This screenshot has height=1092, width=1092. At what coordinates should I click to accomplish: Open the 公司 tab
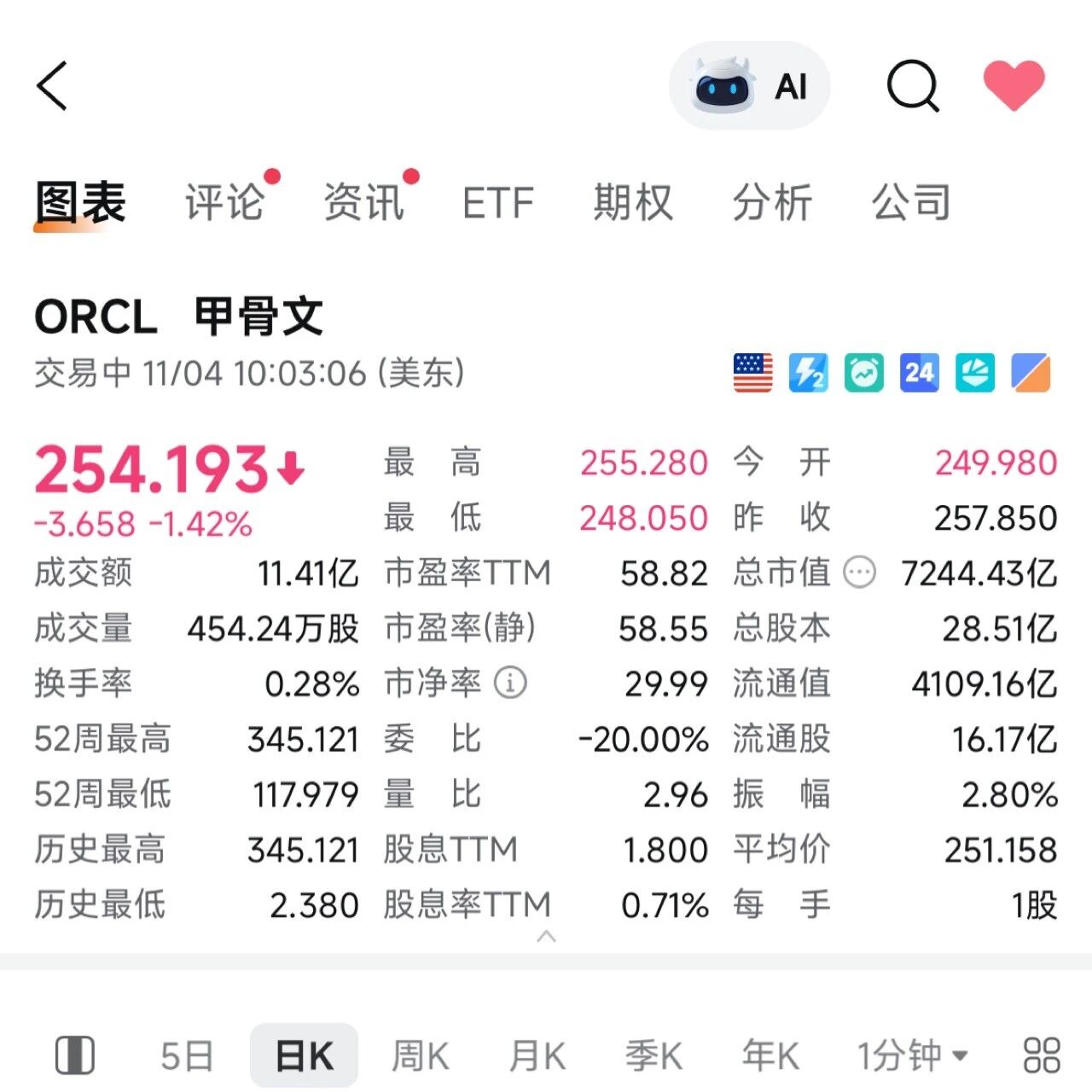coord(911,203)
